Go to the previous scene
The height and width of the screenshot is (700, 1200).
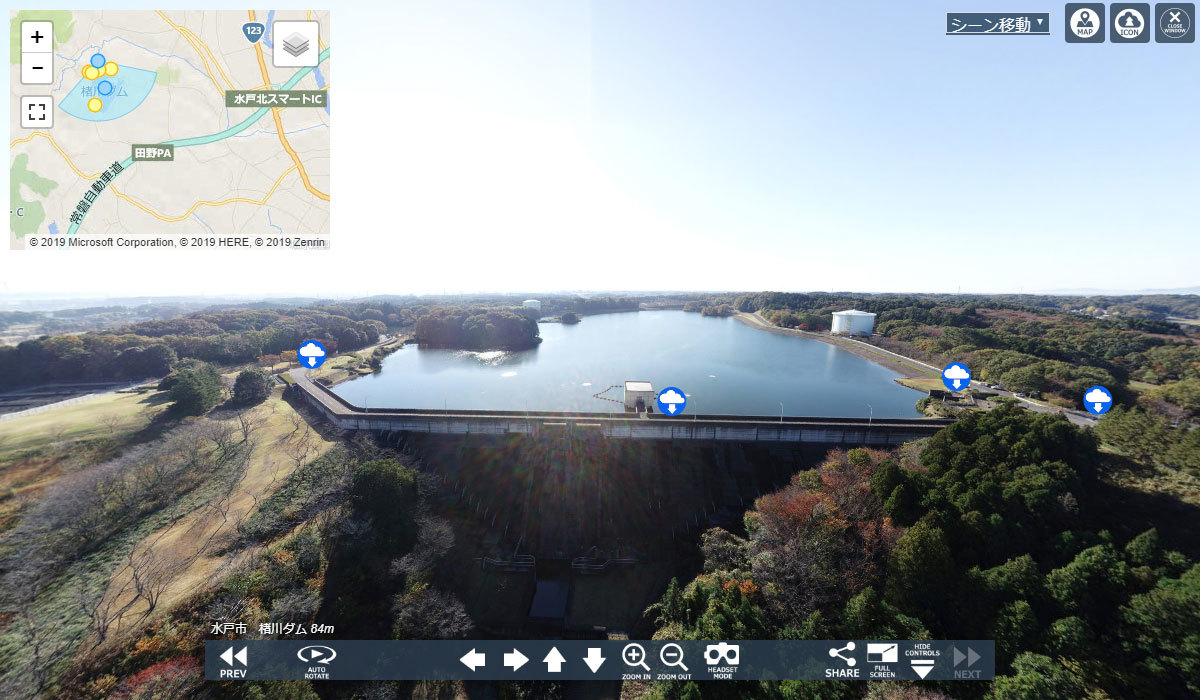point(233,661)
